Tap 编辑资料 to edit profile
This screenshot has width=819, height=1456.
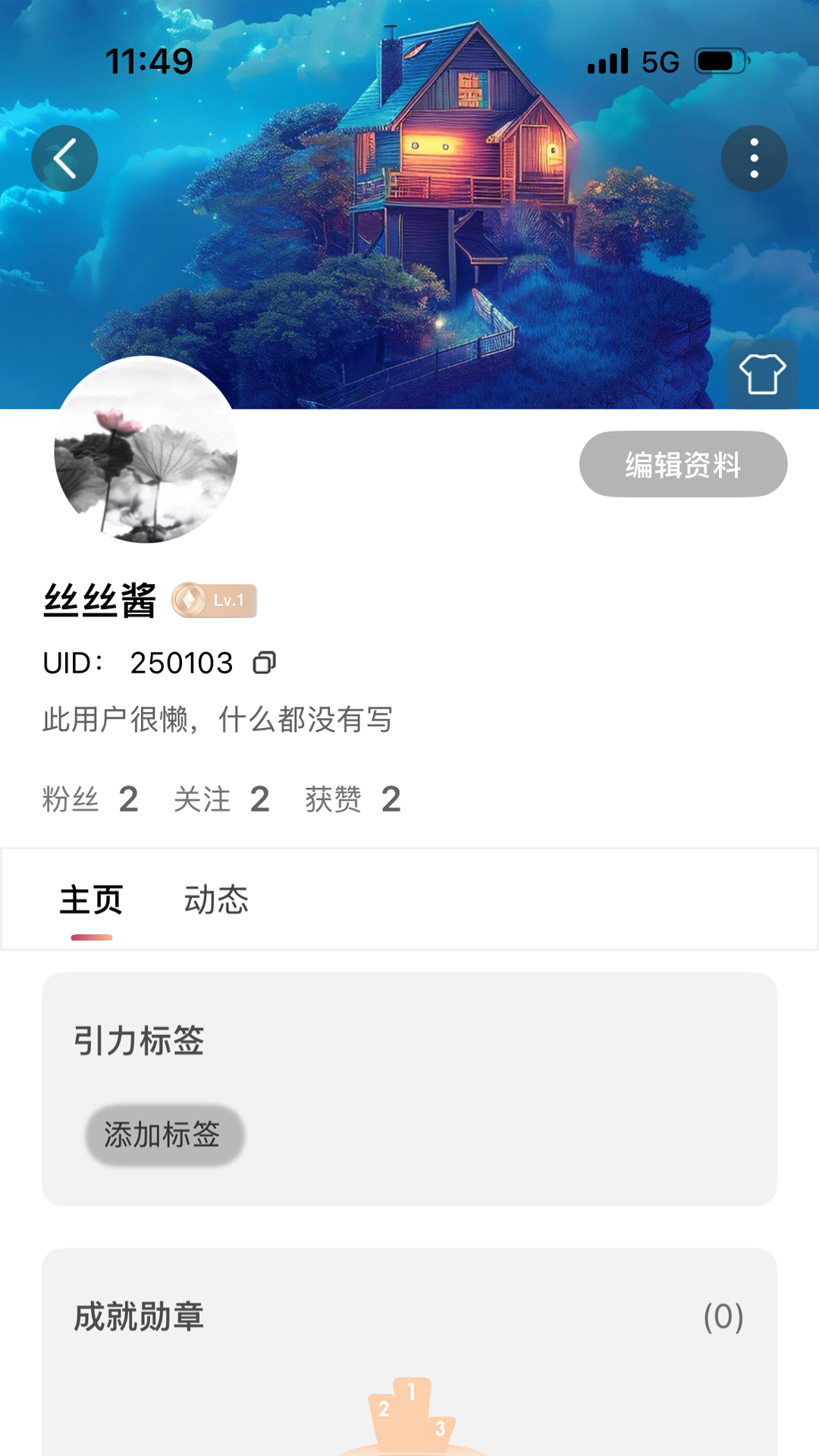[x=682, y=465]
